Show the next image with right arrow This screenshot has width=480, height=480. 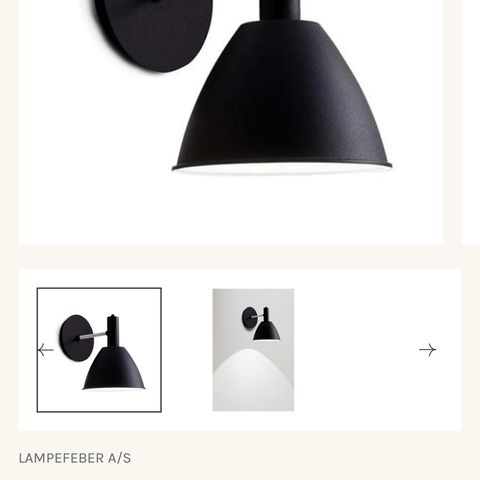tap(428, 350)
